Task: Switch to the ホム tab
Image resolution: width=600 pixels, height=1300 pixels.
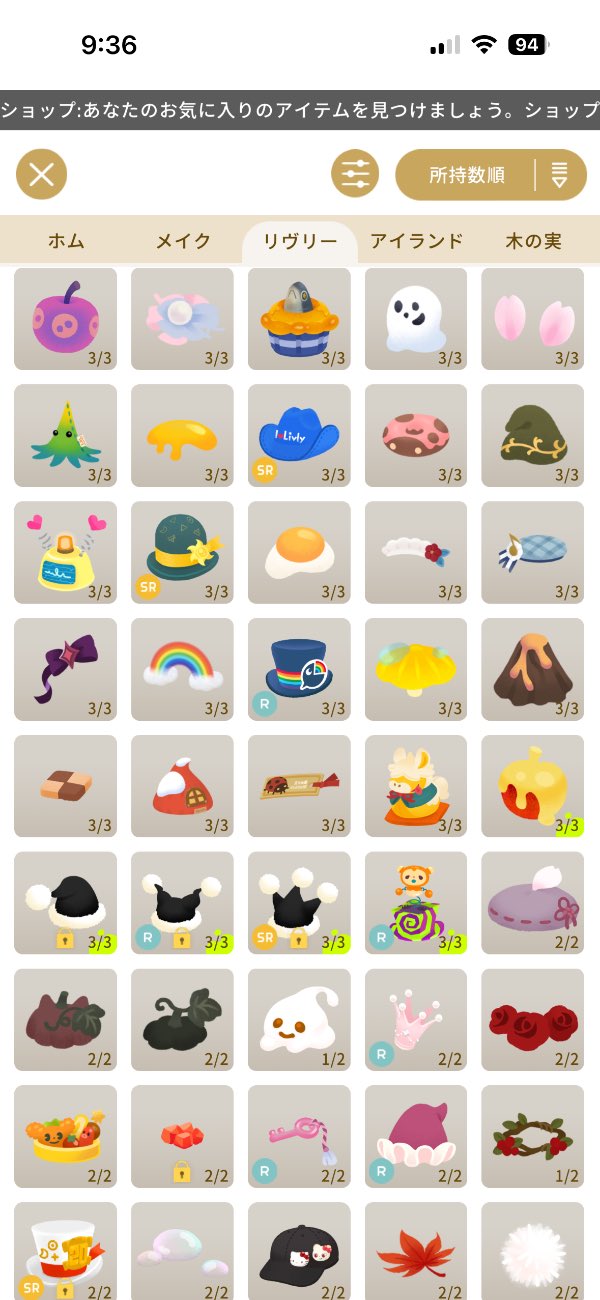Action: [x=66, y=241]
